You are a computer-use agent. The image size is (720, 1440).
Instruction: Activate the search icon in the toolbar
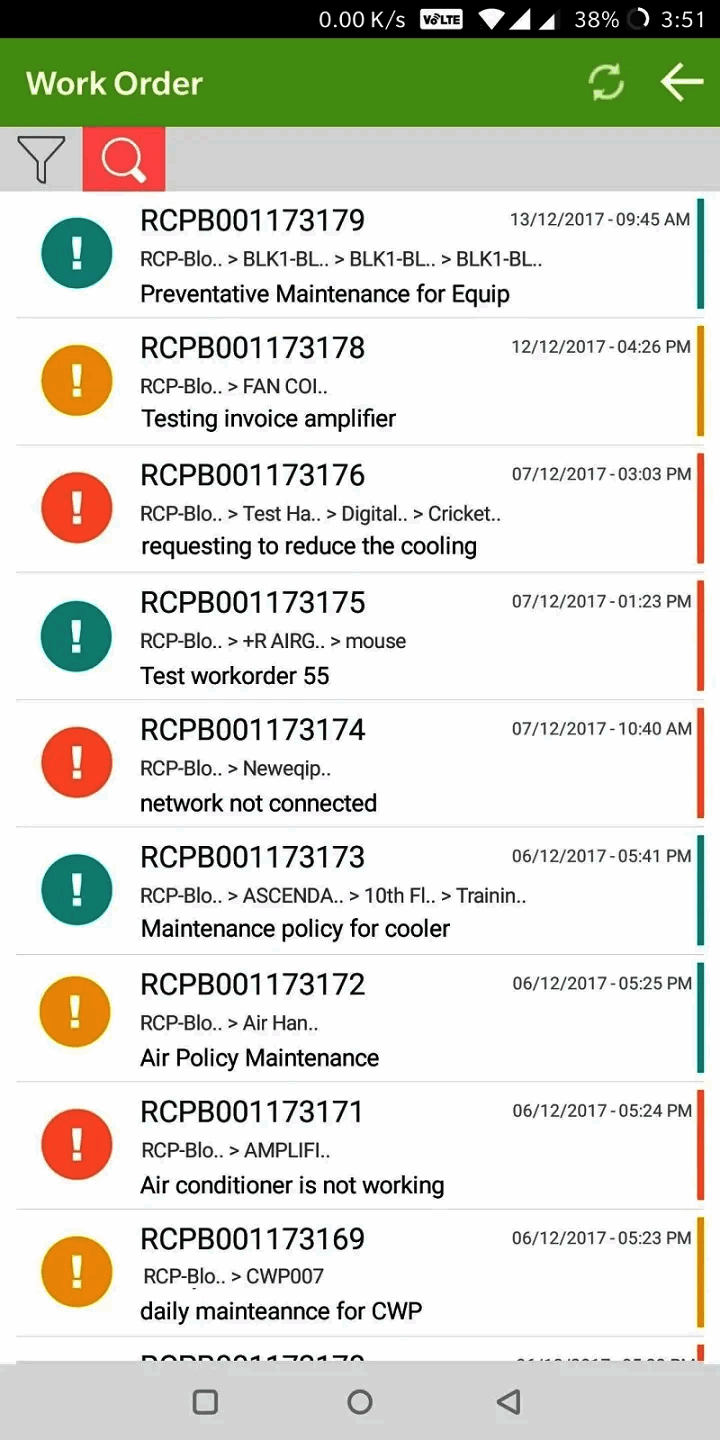123,158
